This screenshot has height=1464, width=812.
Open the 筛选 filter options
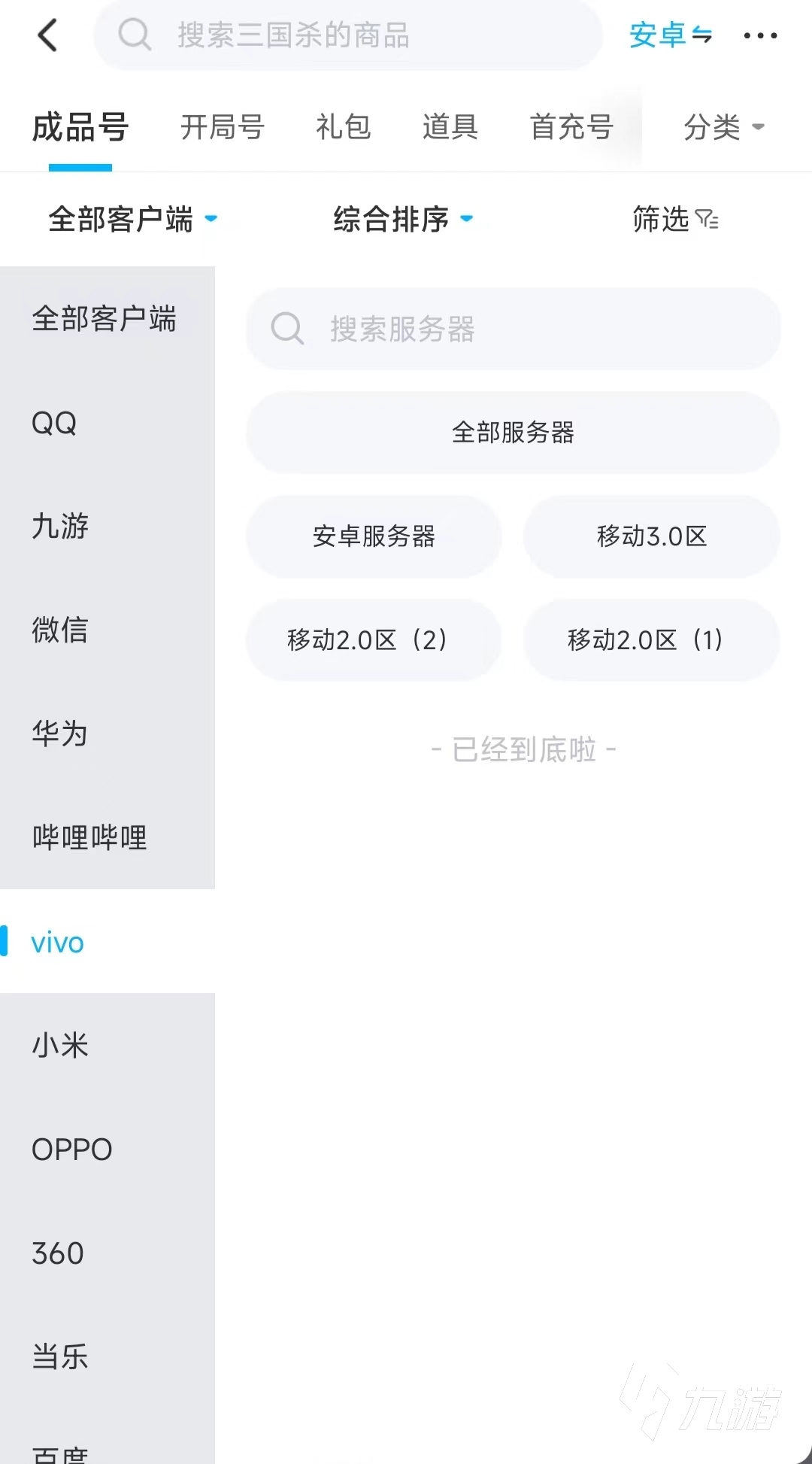pyautogui.click(x=675, y=220)
